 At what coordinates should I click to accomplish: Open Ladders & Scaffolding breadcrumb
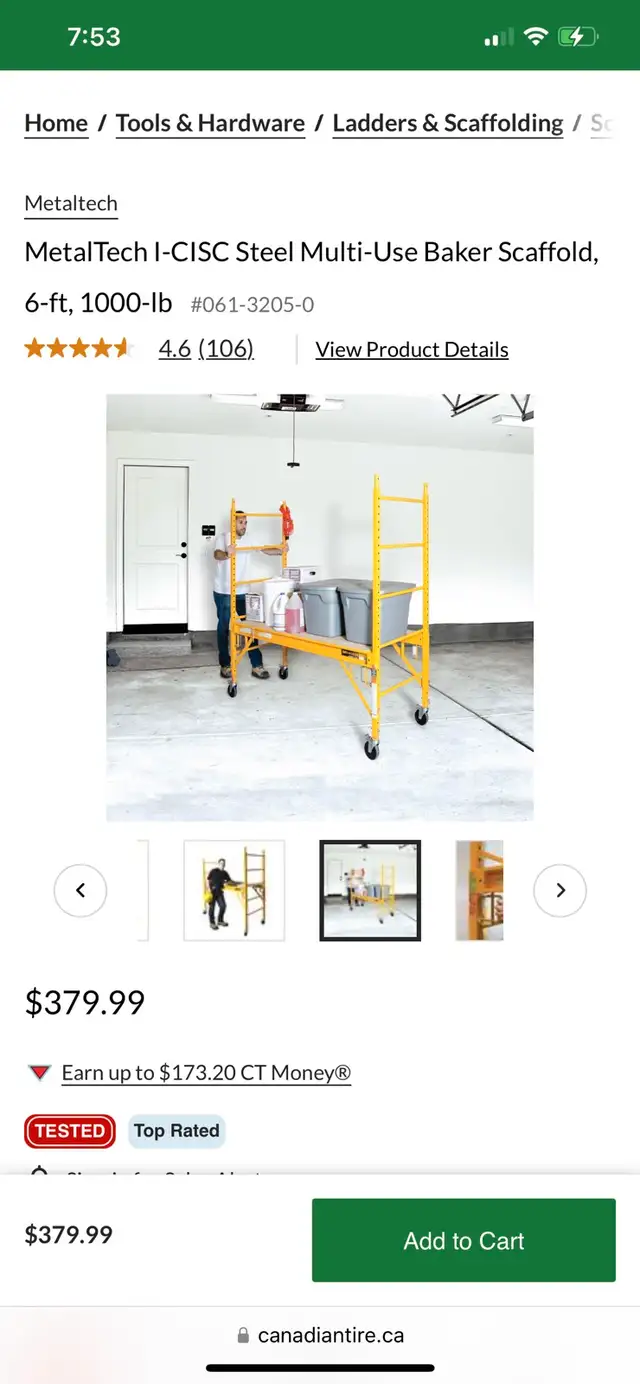pos(448,123)
